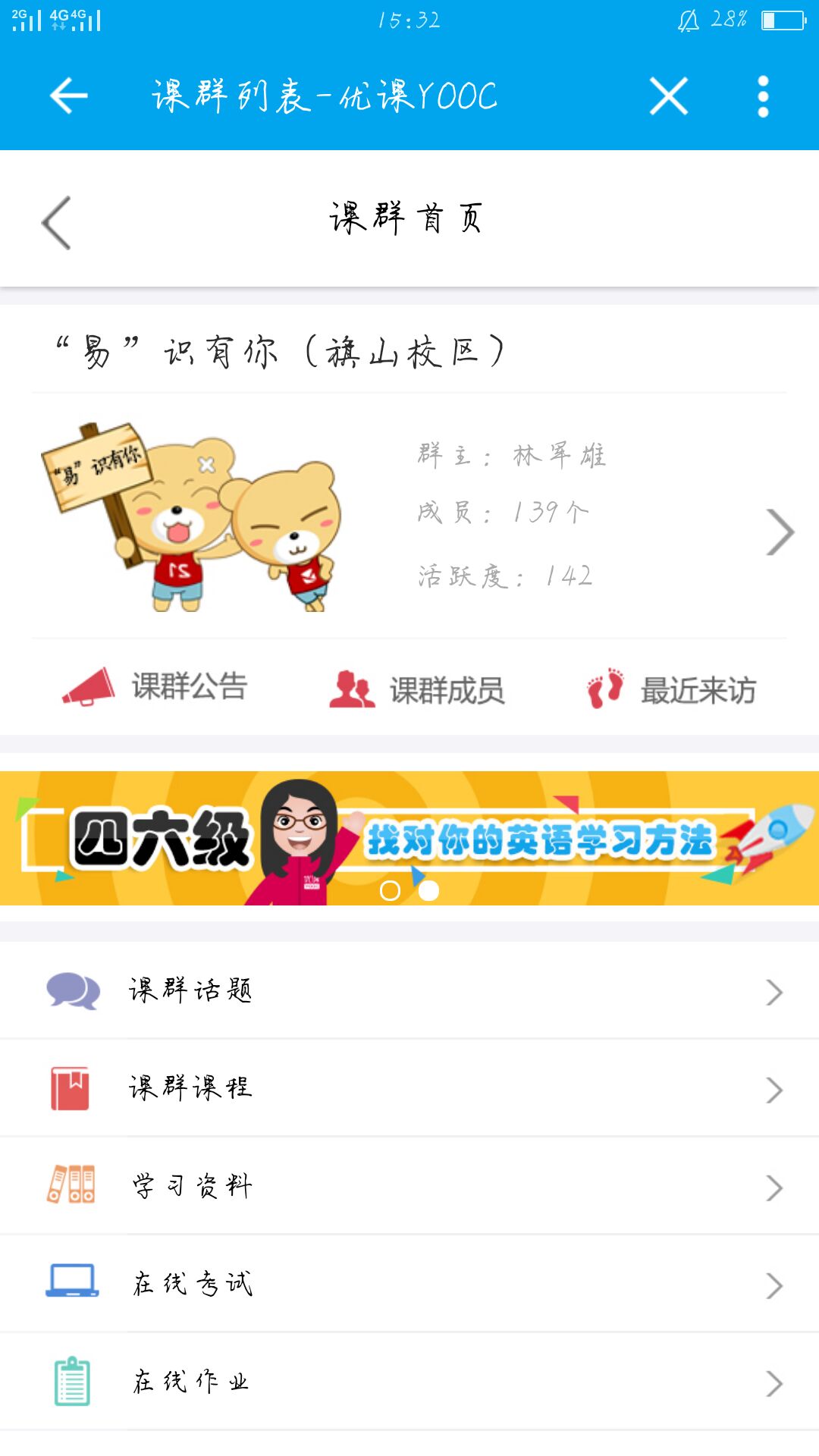
Task: Open the 课群话题 row
Action: point(409,990)
